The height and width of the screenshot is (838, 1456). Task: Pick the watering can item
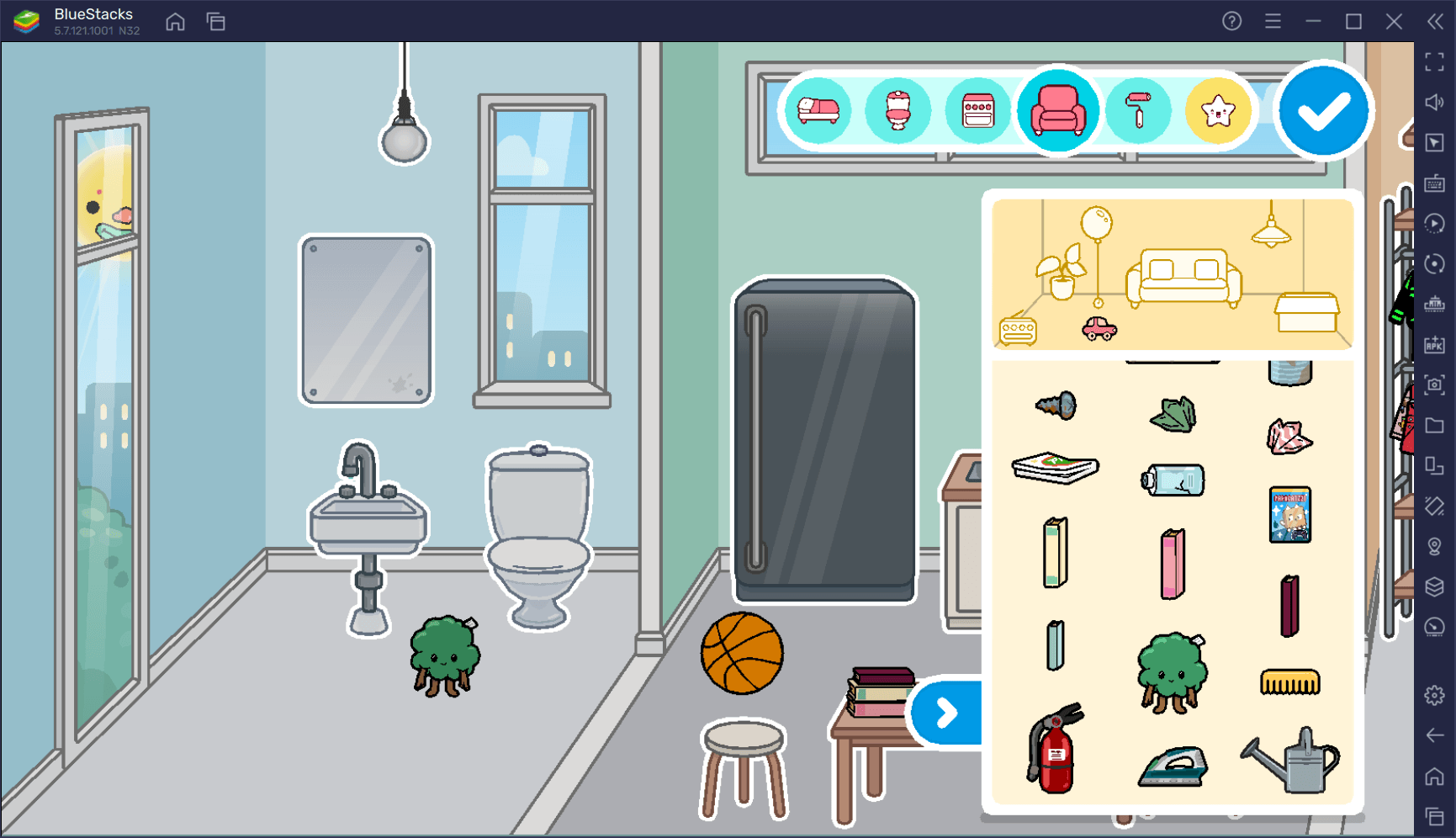[x=1290, y=761]
